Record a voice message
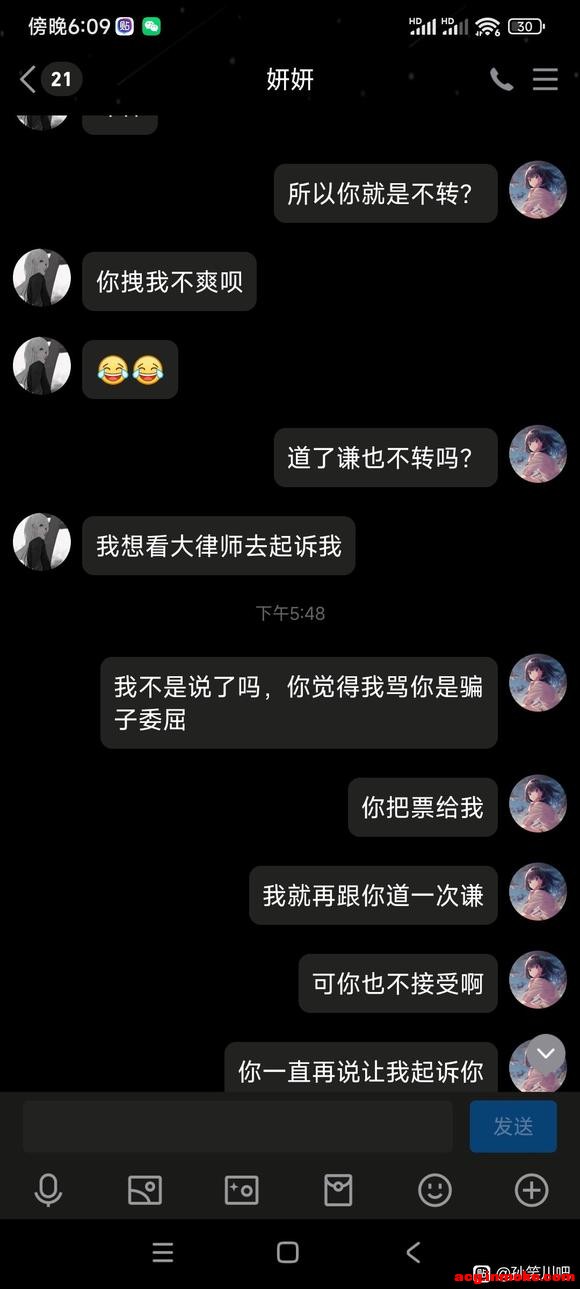The width and height of the screenshot is (580, 1289). pos(48,1190)
